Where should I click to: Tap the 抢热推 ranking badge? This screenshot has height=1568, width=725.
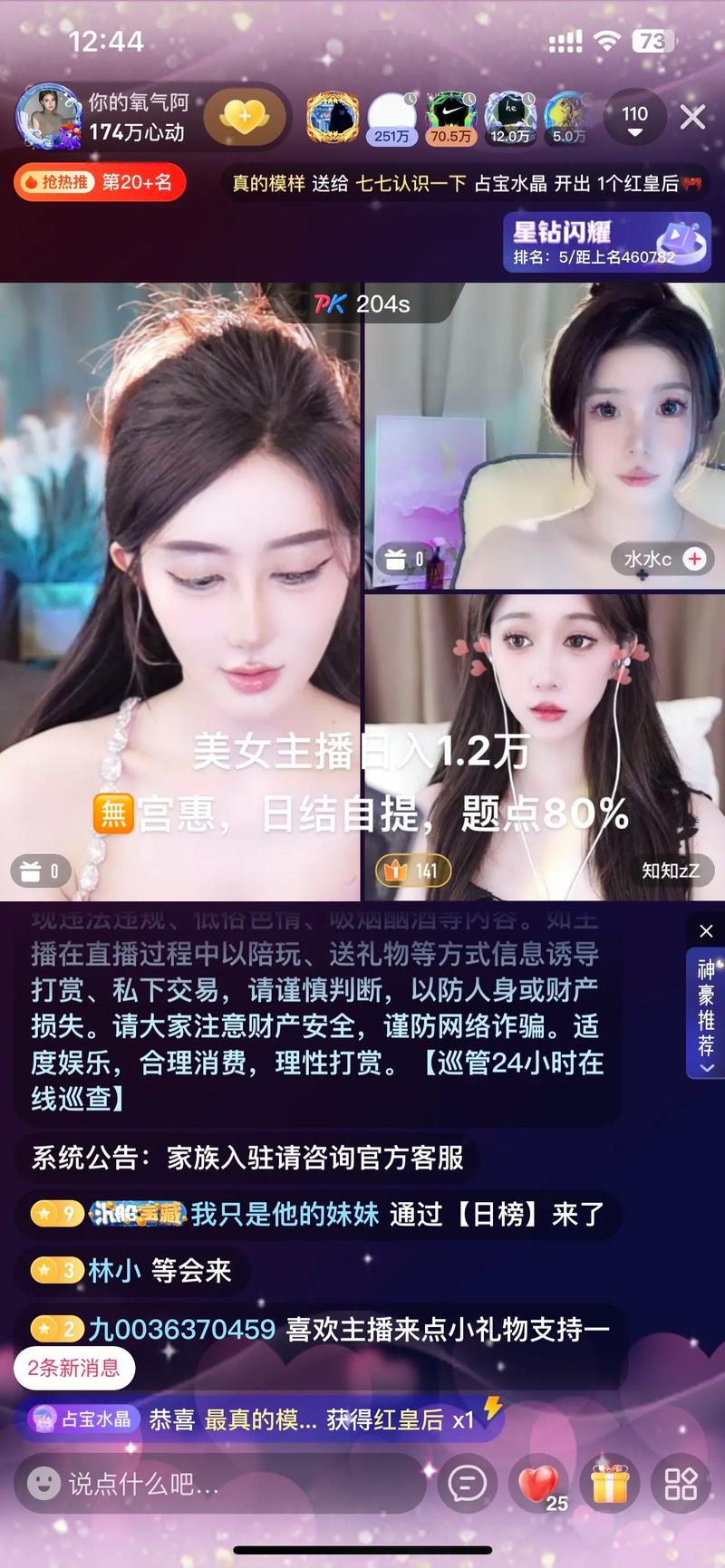100,182
